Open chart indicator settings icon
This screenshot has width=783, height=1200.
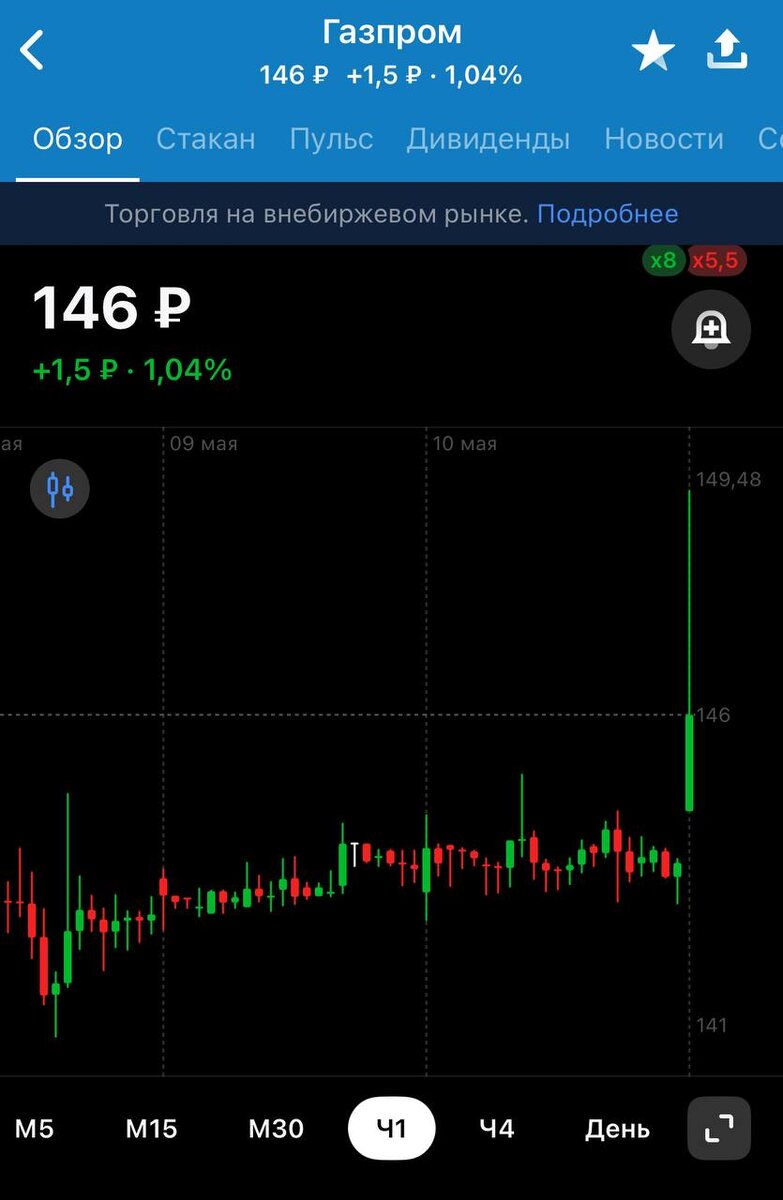(x=60, y=489)
